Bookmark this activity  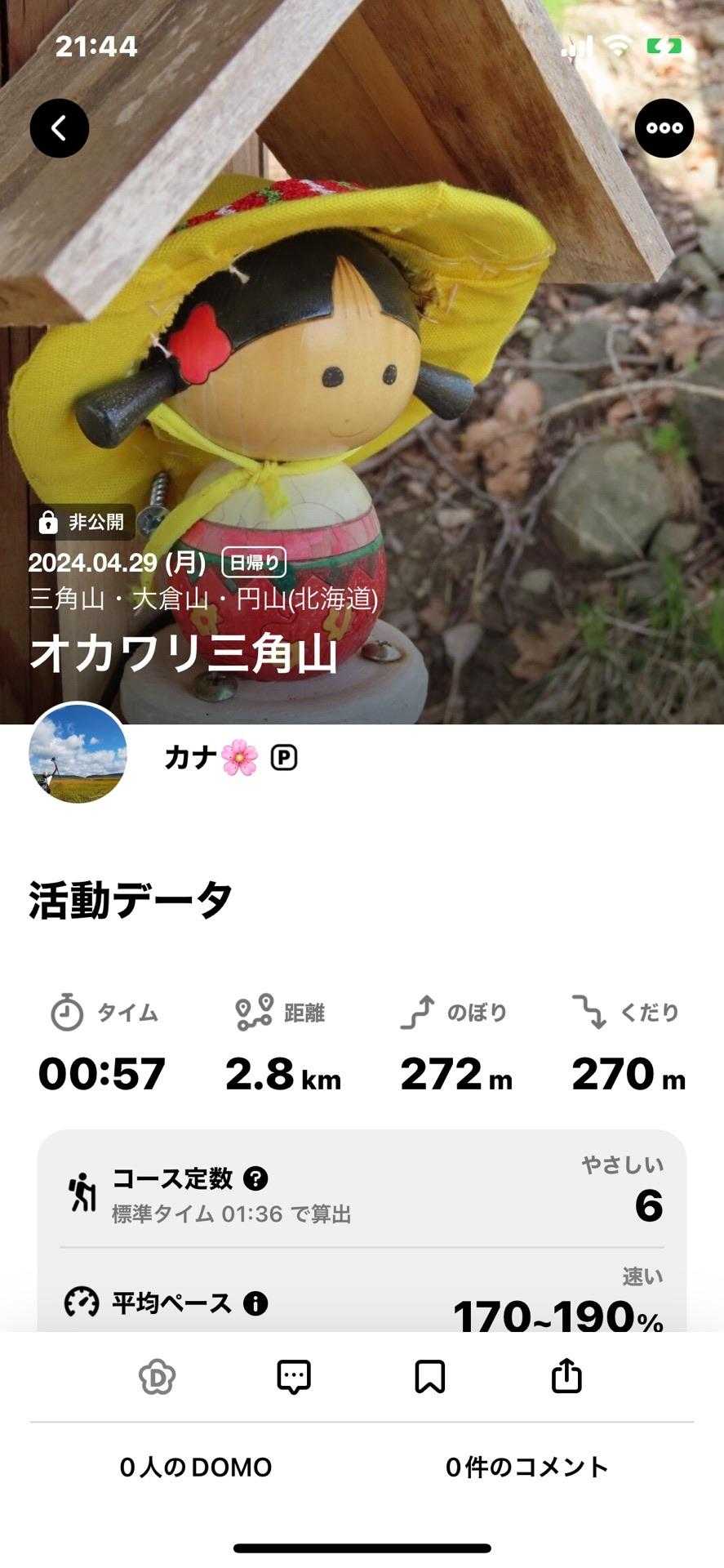429,1377
